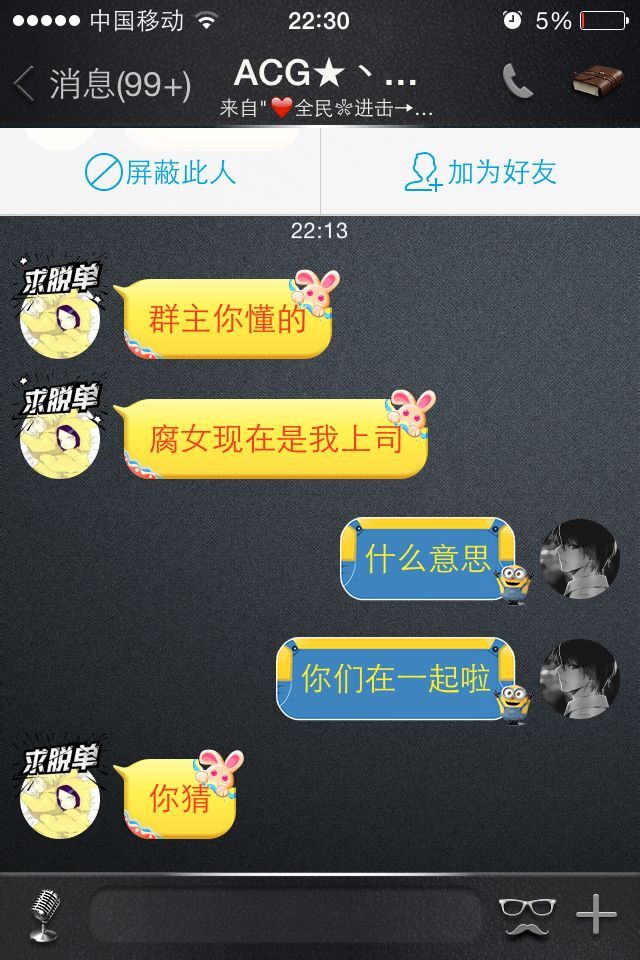Open the plus attachment menu

pos(596,914)
